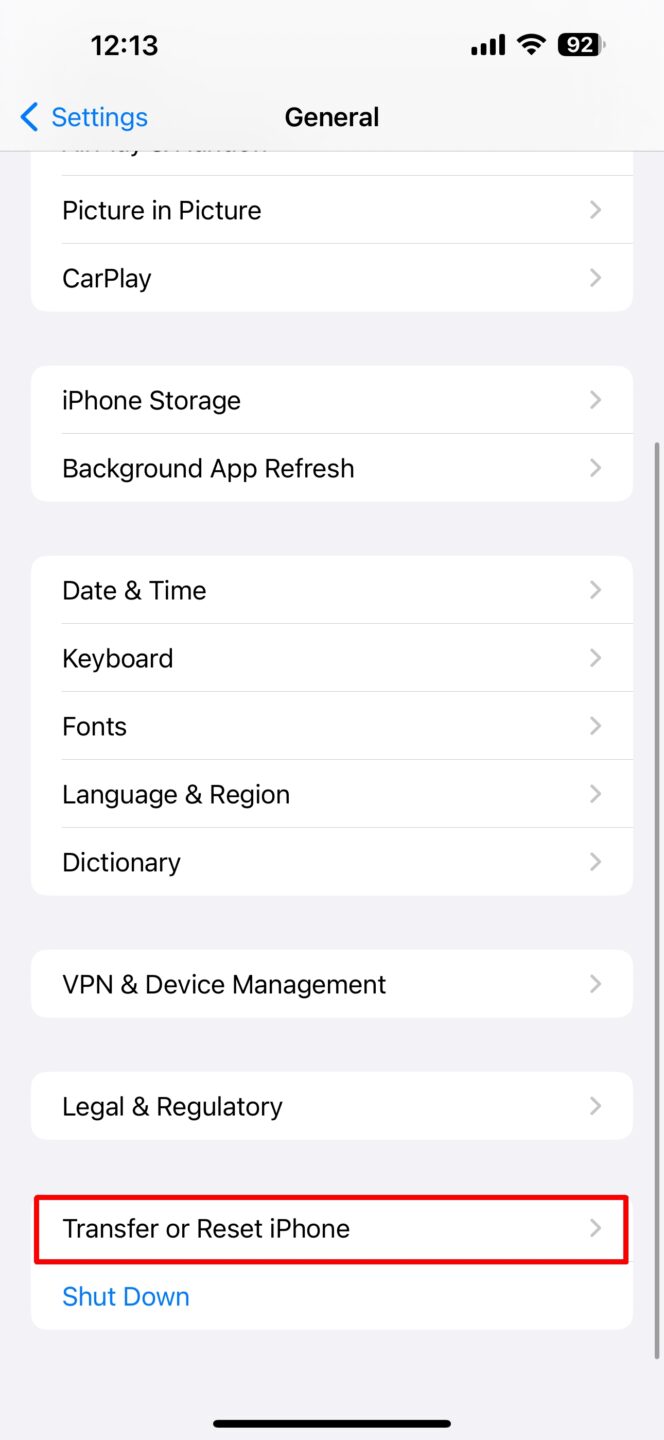Screen dimensions: 664x1440
Task: Open Fonts settings
Action: 331,726
